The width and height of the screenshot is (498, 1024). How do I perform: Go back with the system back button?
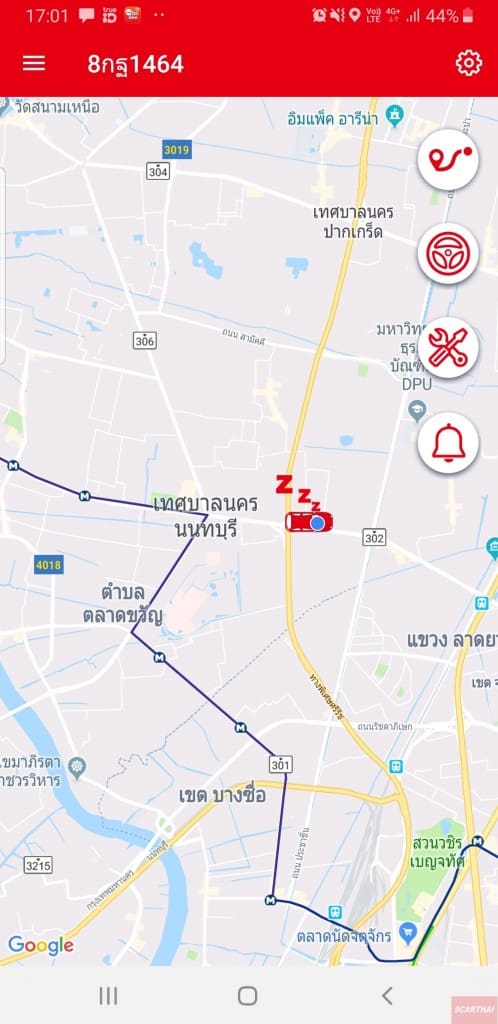click(387, 995)
